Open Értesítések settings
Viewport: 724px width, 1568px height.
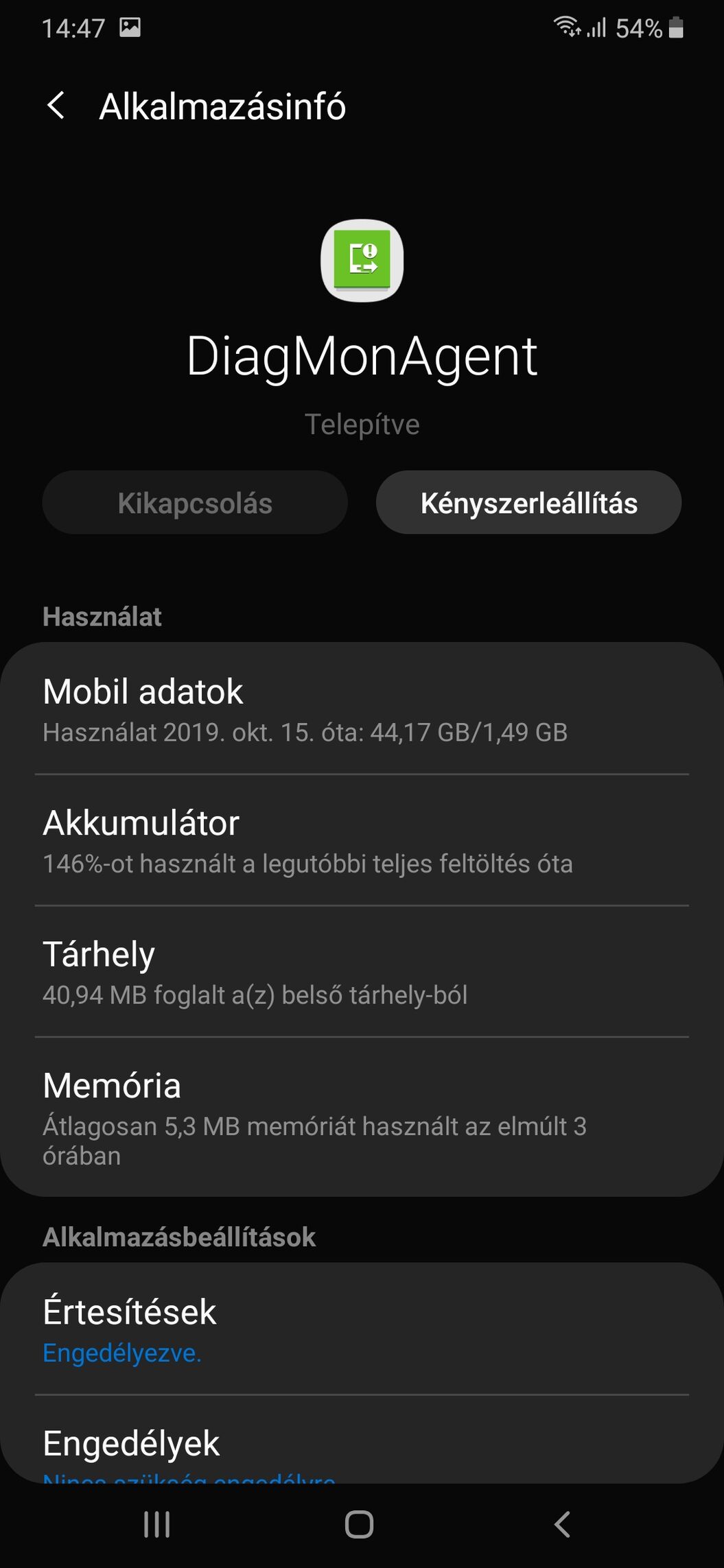(x=362, y=1330)
